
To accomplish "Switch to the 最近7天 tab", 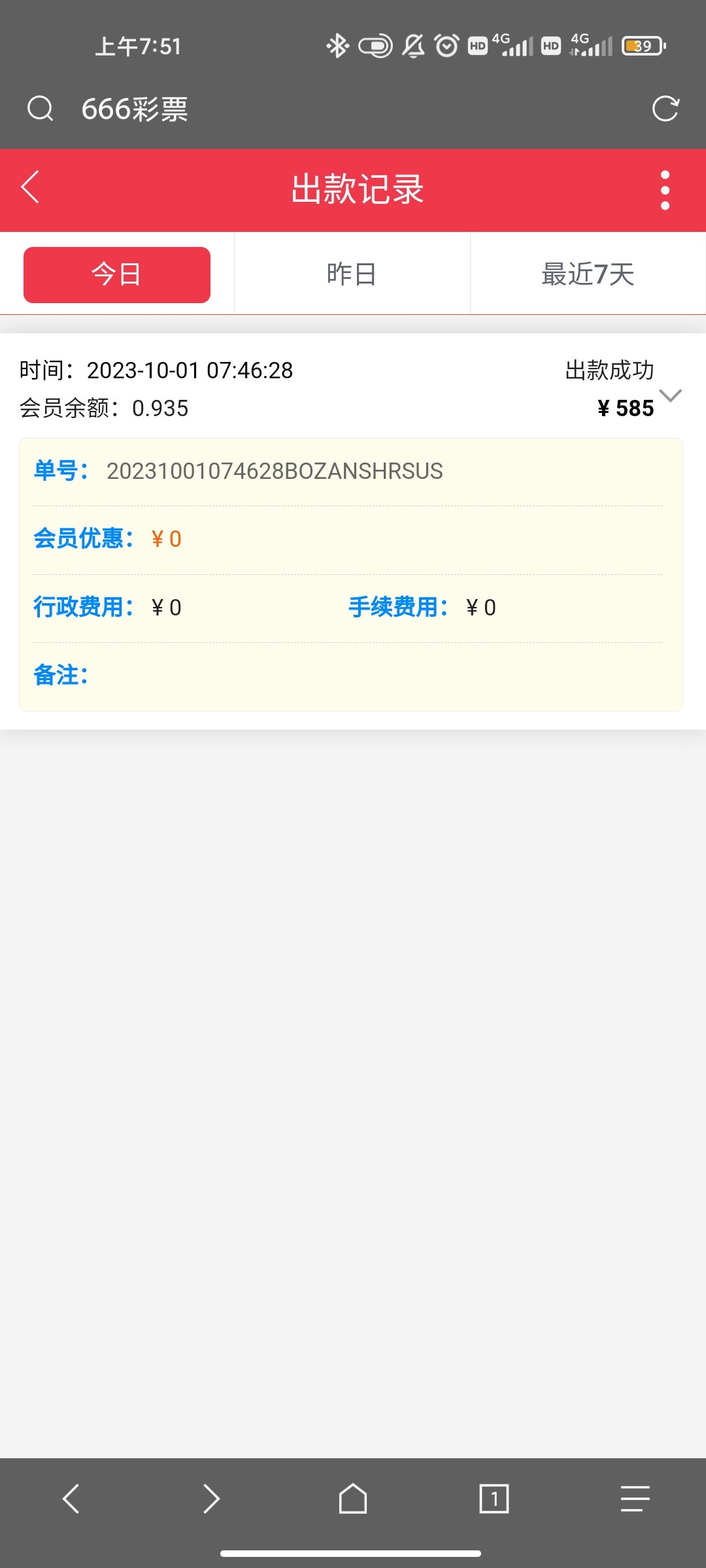I will coord(588,274).
